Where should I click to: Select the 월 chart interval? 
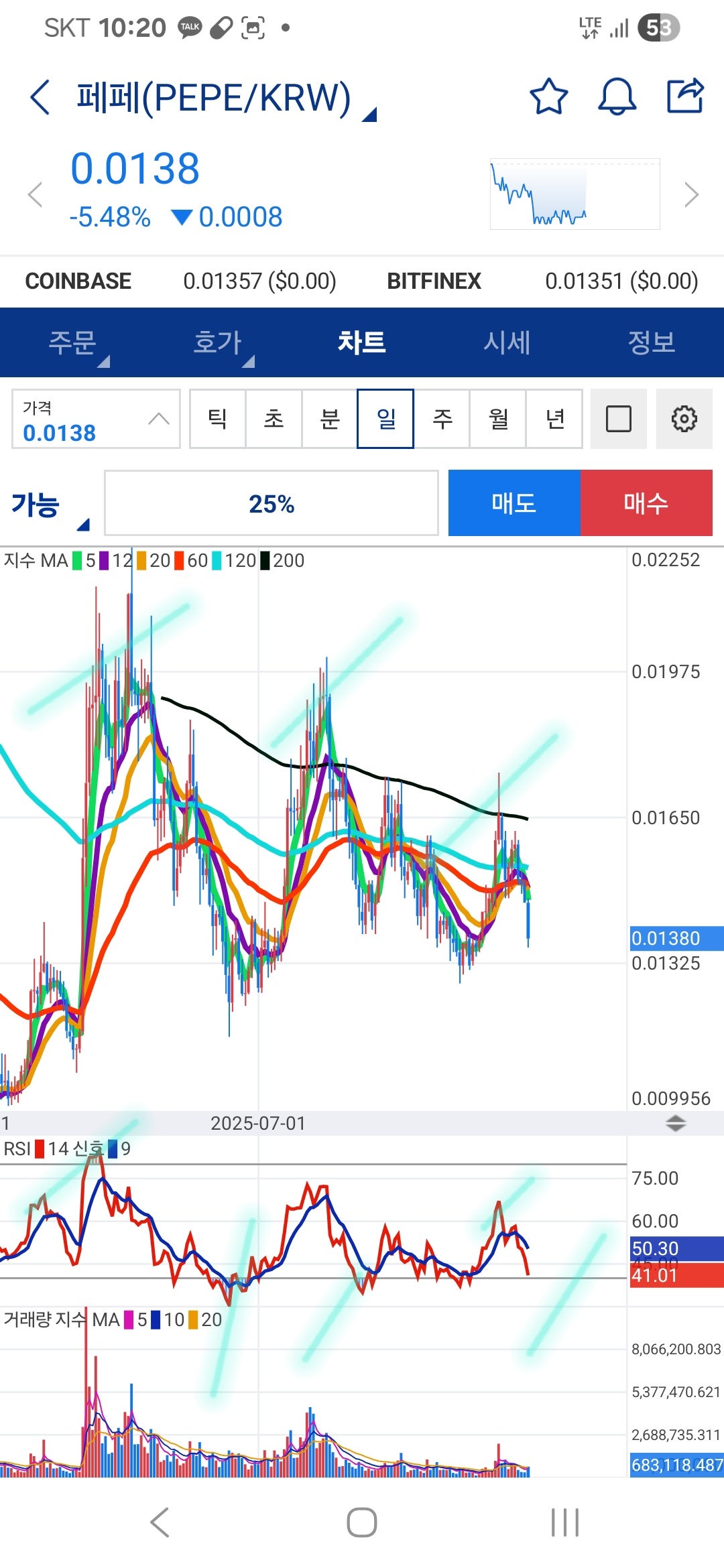click(x=498, y=419)
